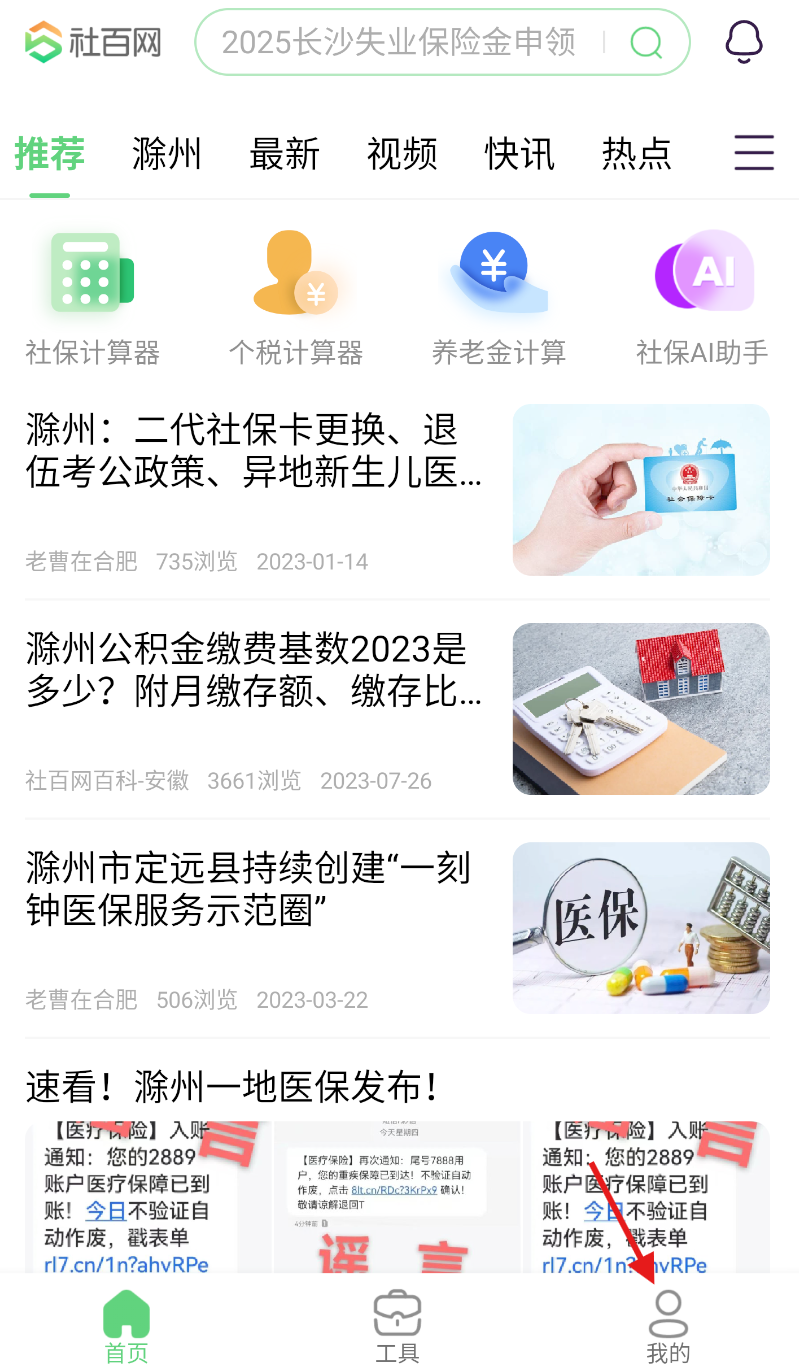Open 个税计算器 tool

[296, 298]
